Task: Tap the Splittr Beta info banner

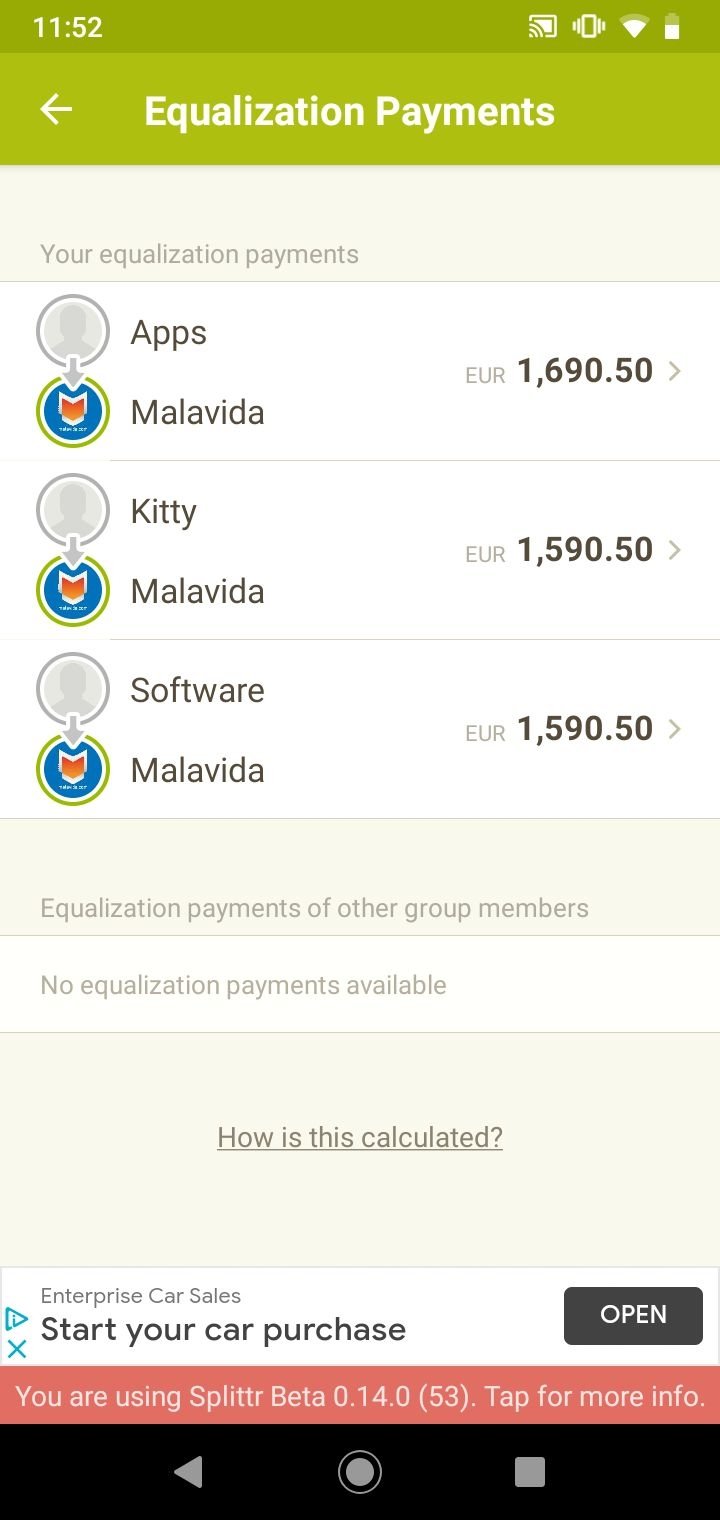Action: point(360,1395)
